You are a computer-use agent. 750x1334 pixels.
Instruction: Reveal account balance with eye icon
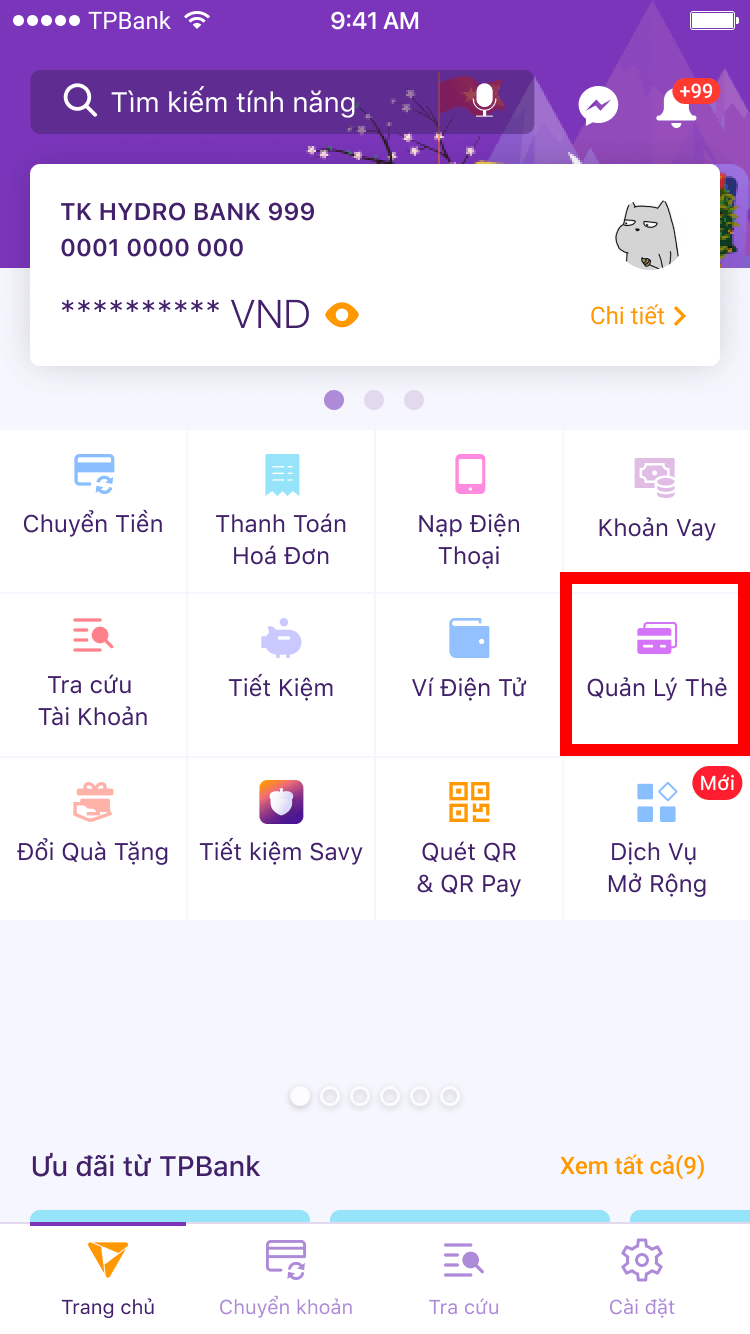pos(342,316)
